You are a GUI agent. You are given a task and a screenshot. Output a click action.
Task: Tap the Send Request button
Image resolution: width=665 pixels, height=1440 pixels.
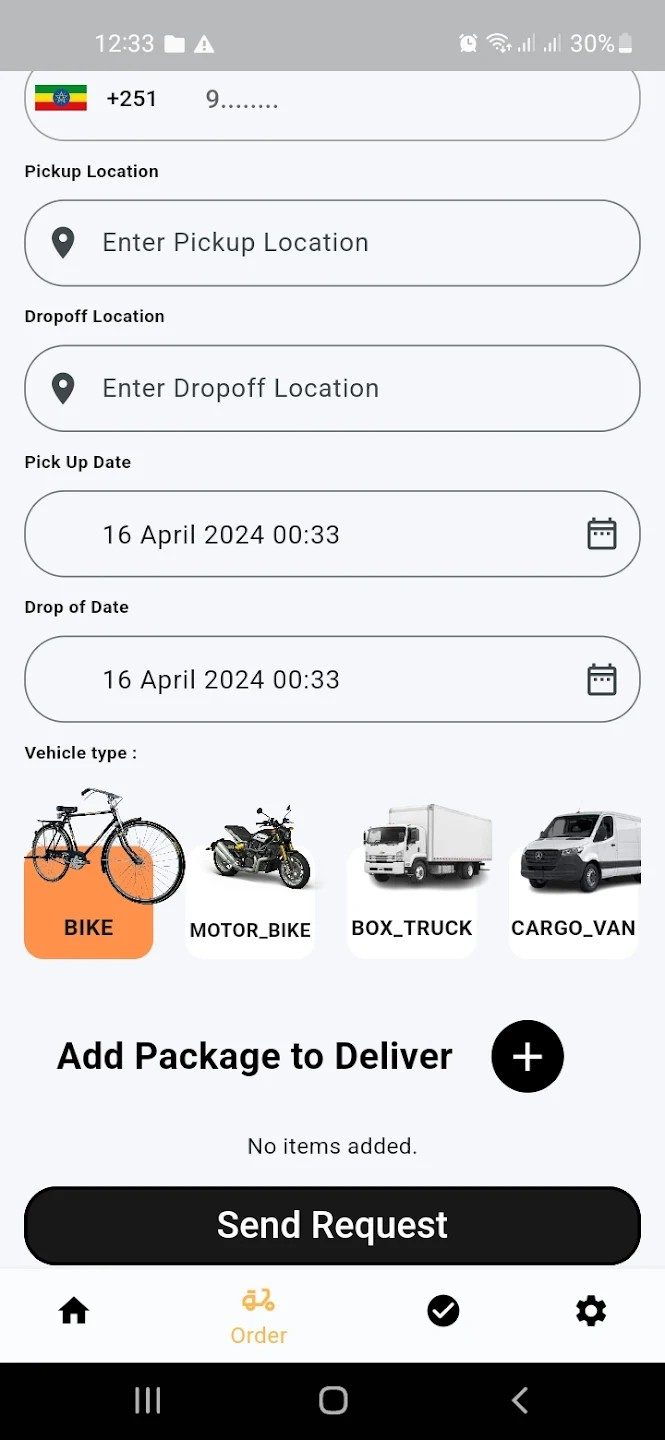[332, 1225]
